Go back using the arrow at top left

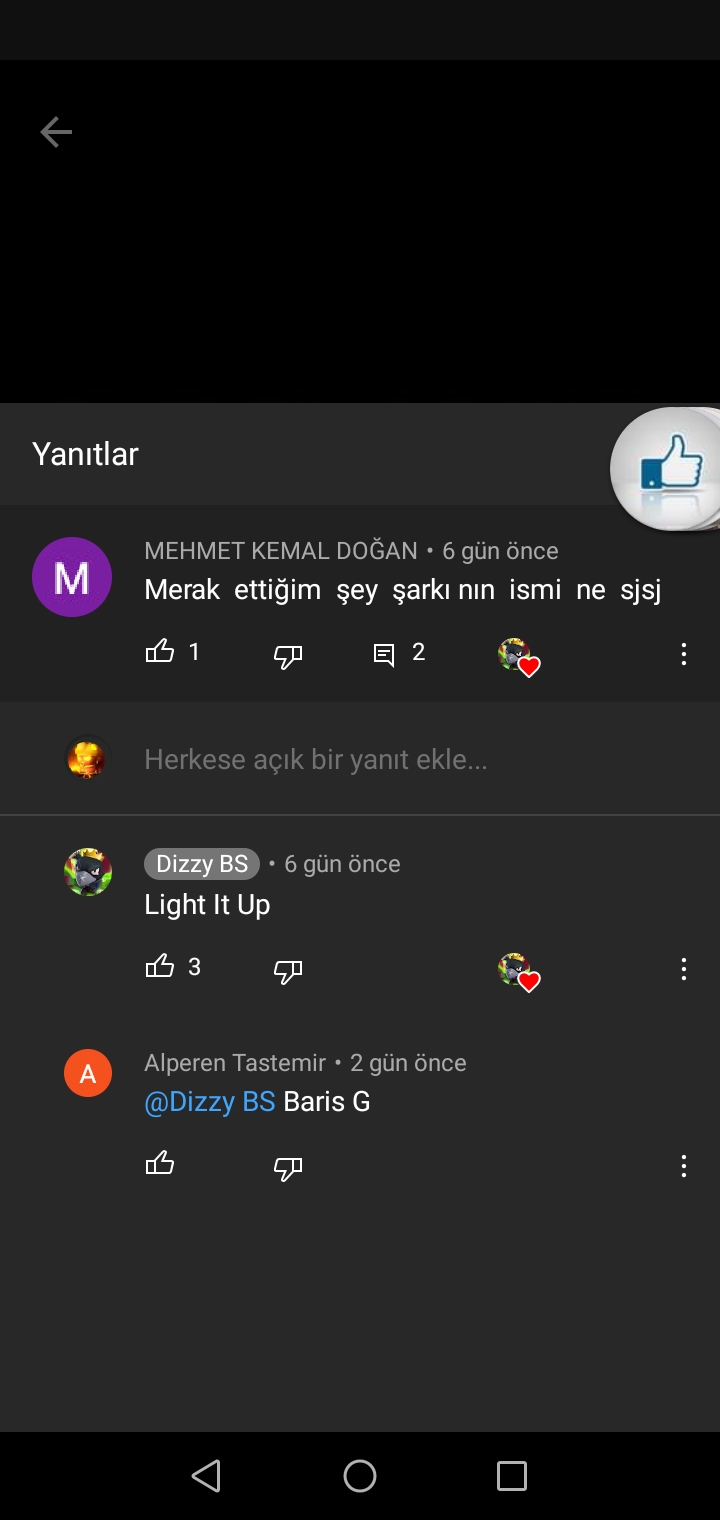click(56, 131)
